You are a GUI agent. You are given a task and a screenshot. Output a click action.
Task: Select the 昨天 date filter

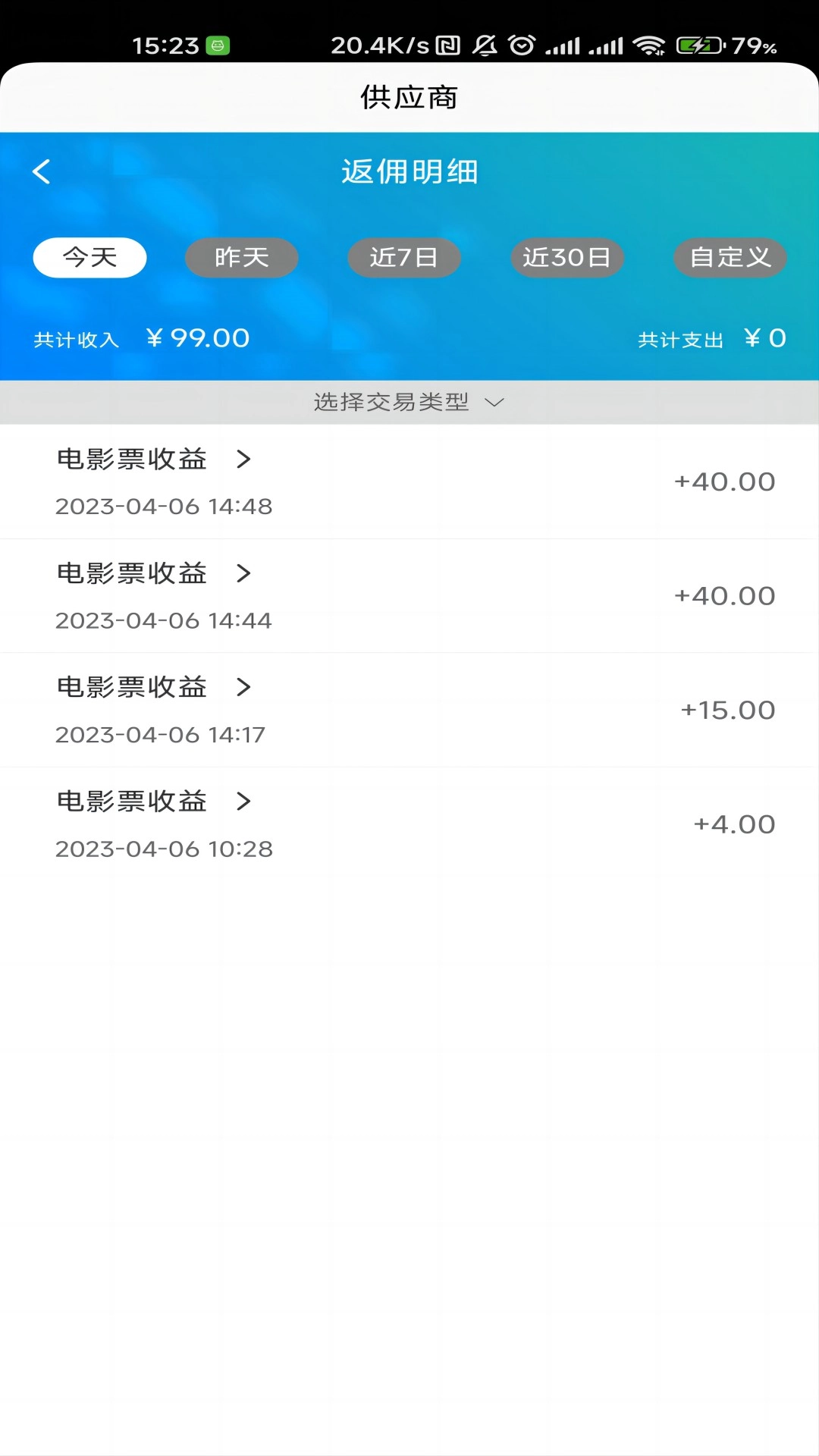pos(241,258)
